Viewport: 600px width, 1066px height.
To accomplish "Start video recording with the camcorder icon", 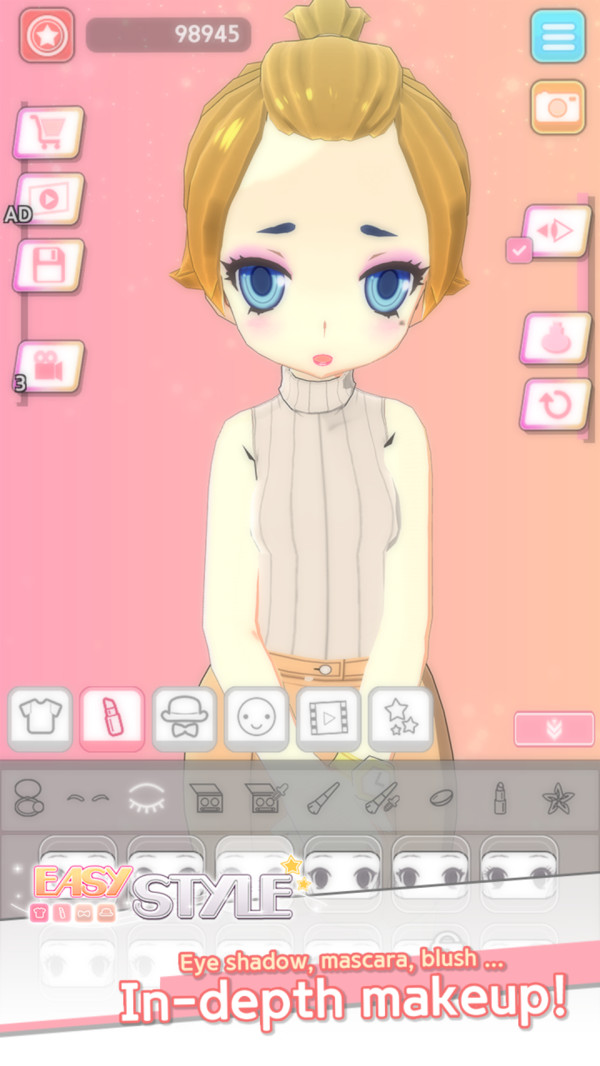I will [x=48, y=367].
